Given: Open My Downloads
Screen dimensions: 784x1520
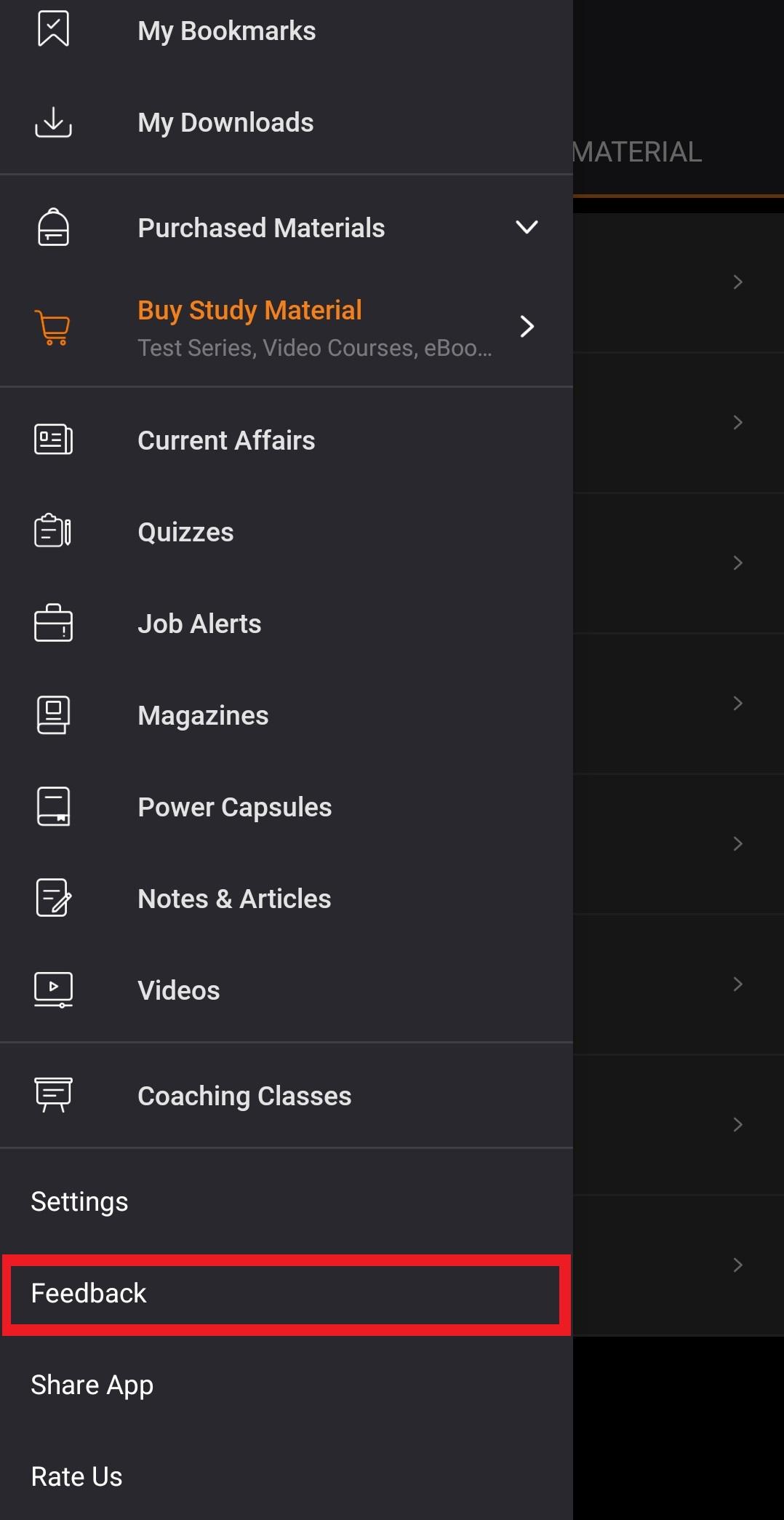Looking at the screenshot, I should coord(287,123).
